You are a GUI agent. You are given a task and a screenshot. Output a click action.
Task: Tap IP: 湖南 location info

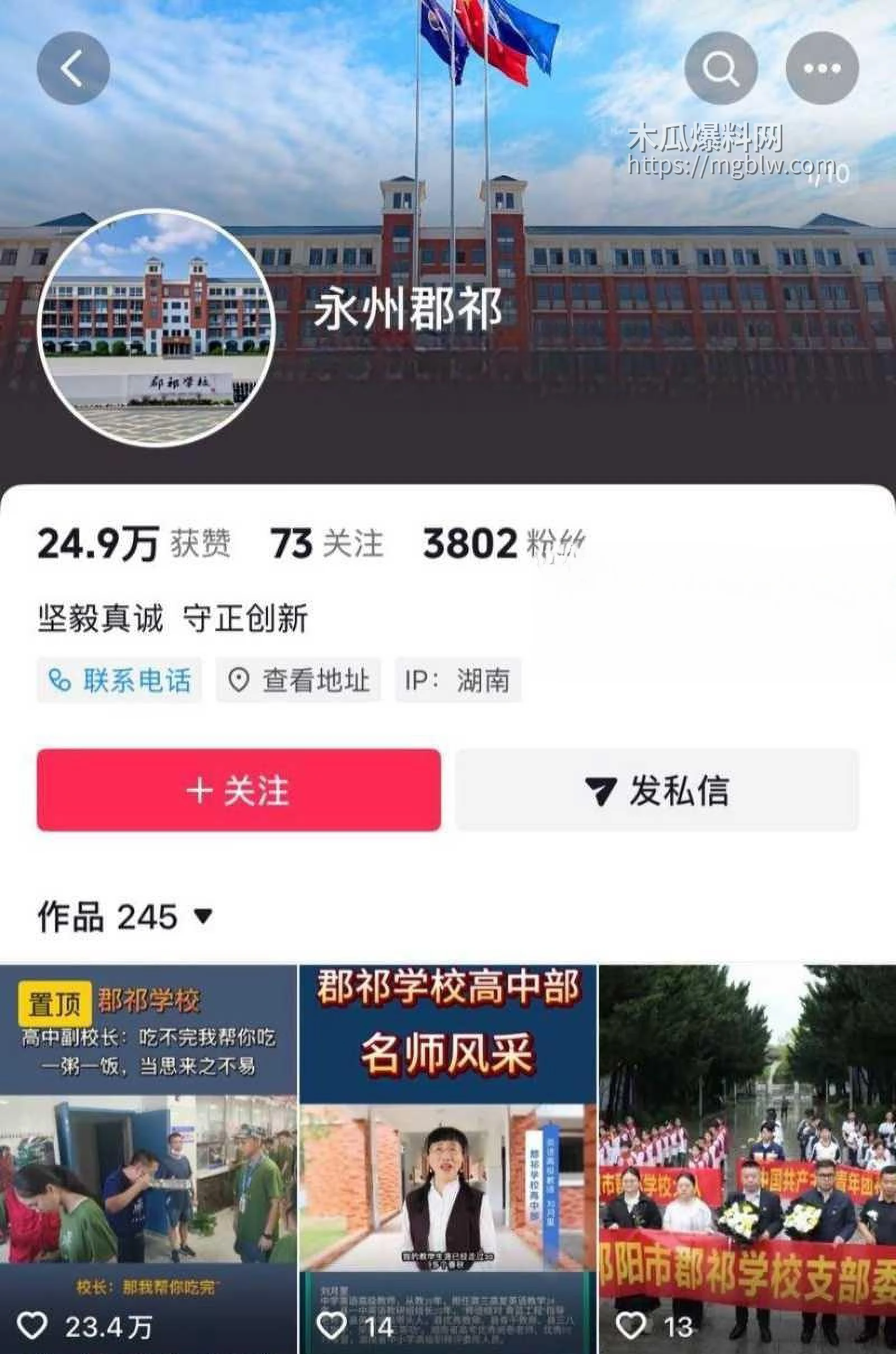457,680
